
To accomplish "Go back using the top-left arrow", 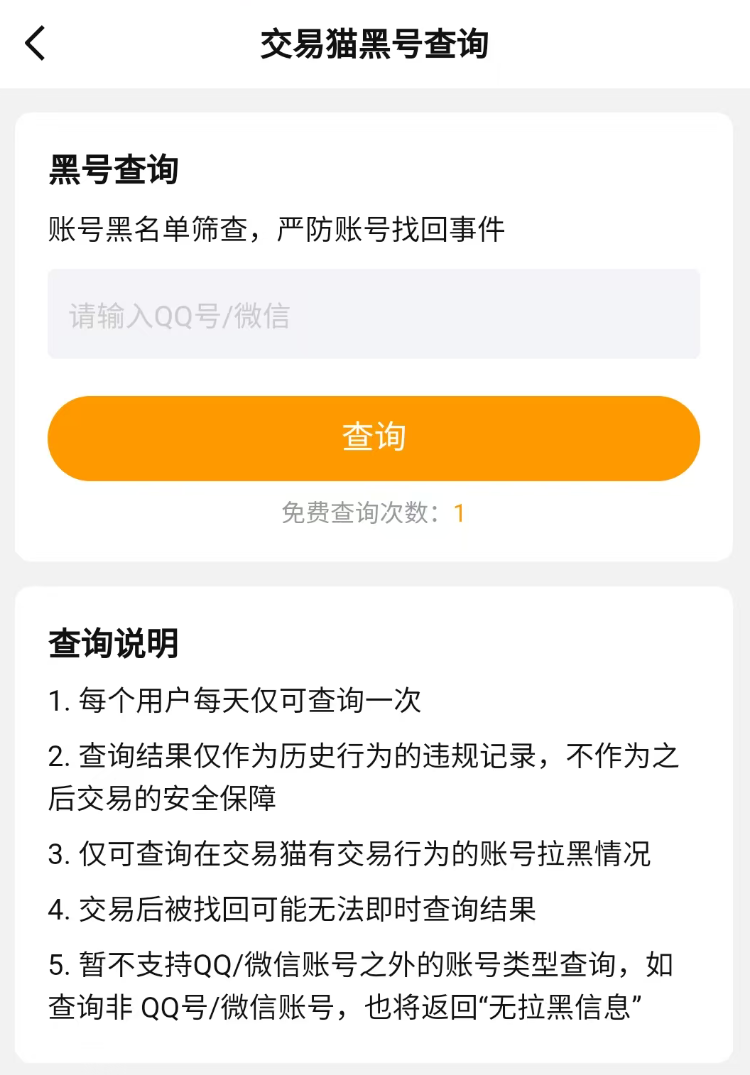I will point(36,44).
